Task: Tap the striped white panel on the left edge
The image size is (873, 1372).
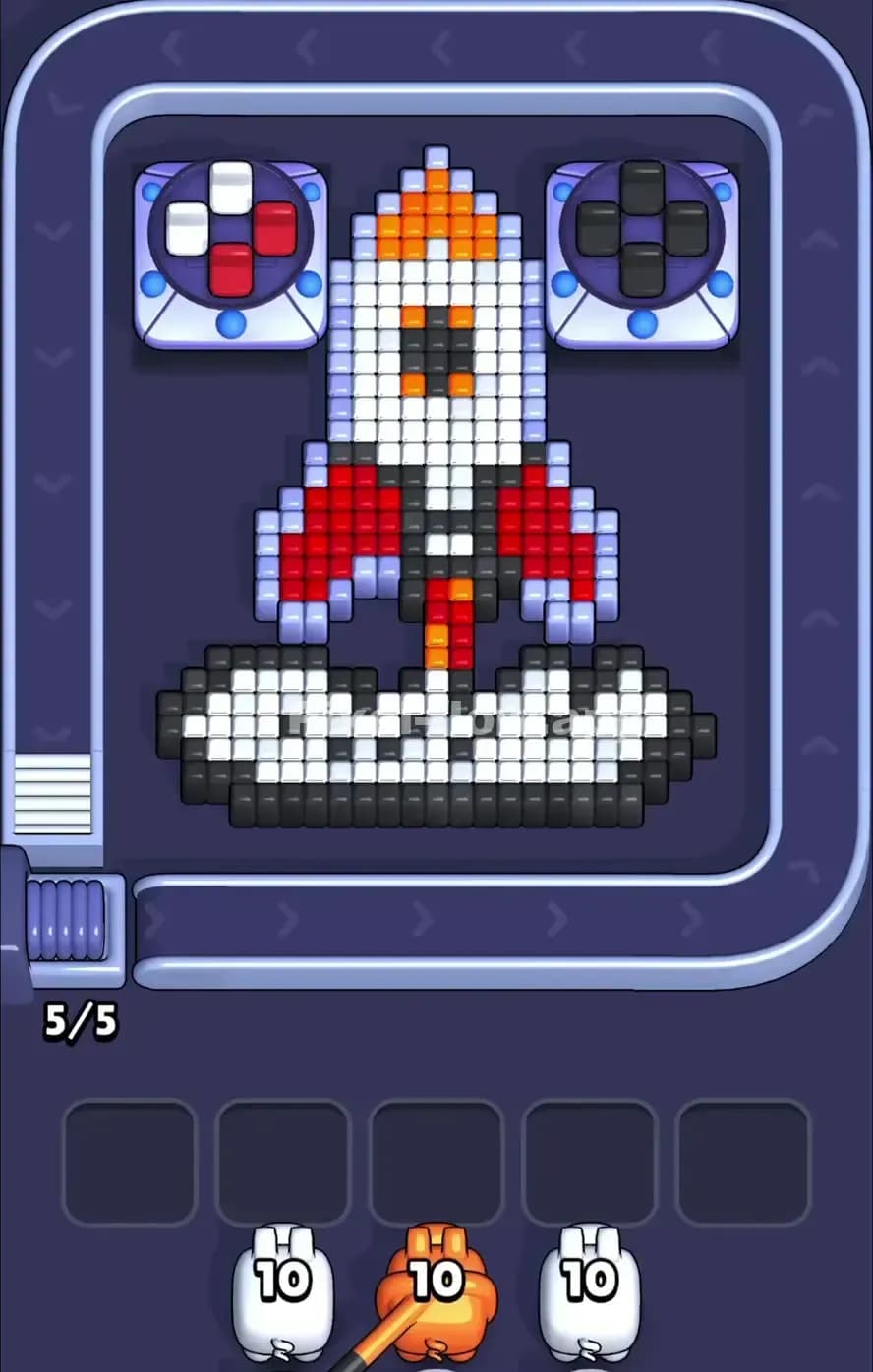Action: pyautogui.click(x=54, y=796)
